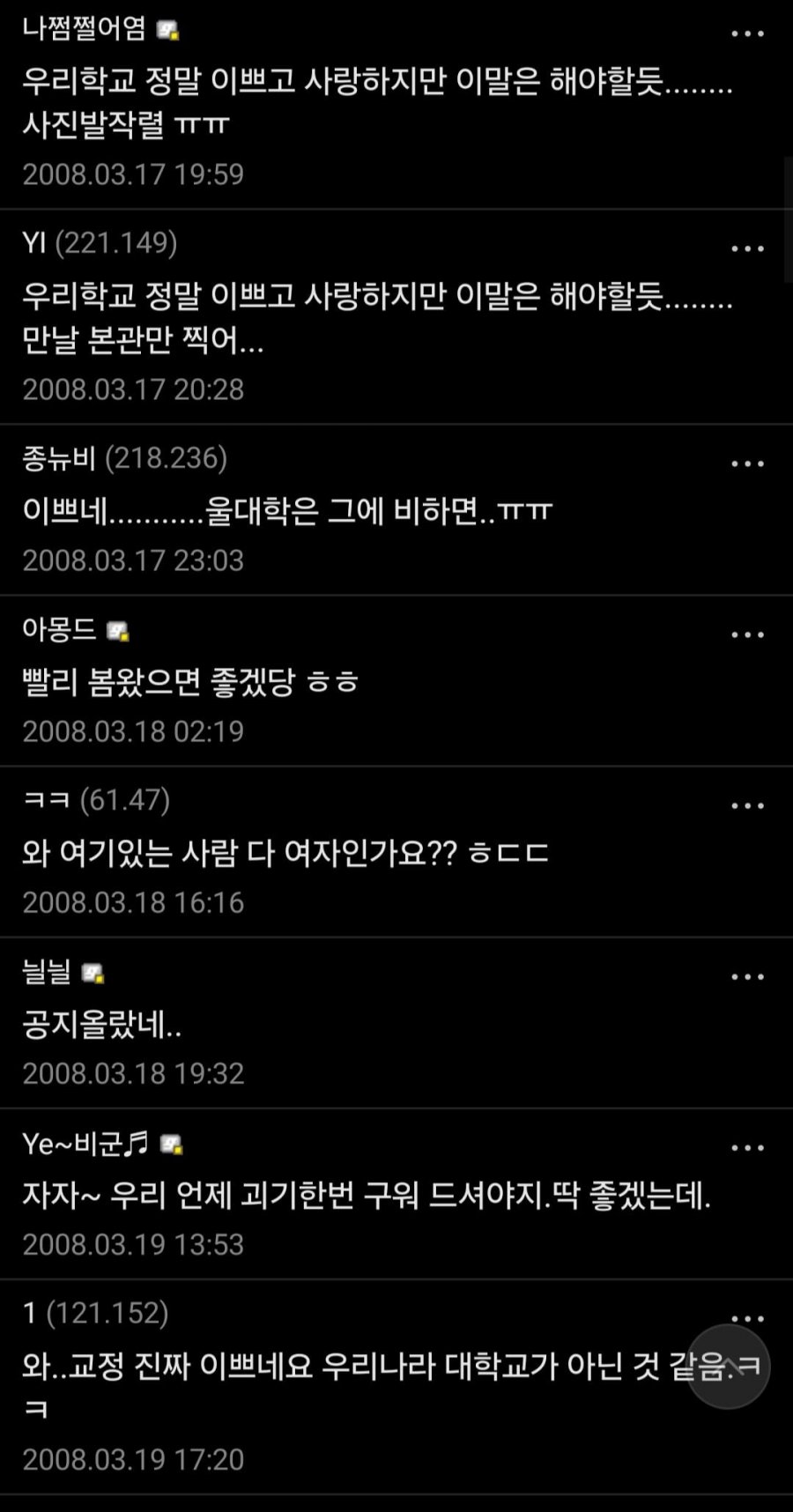Open the options menu for 아몽드's comment

click(747, 635)
